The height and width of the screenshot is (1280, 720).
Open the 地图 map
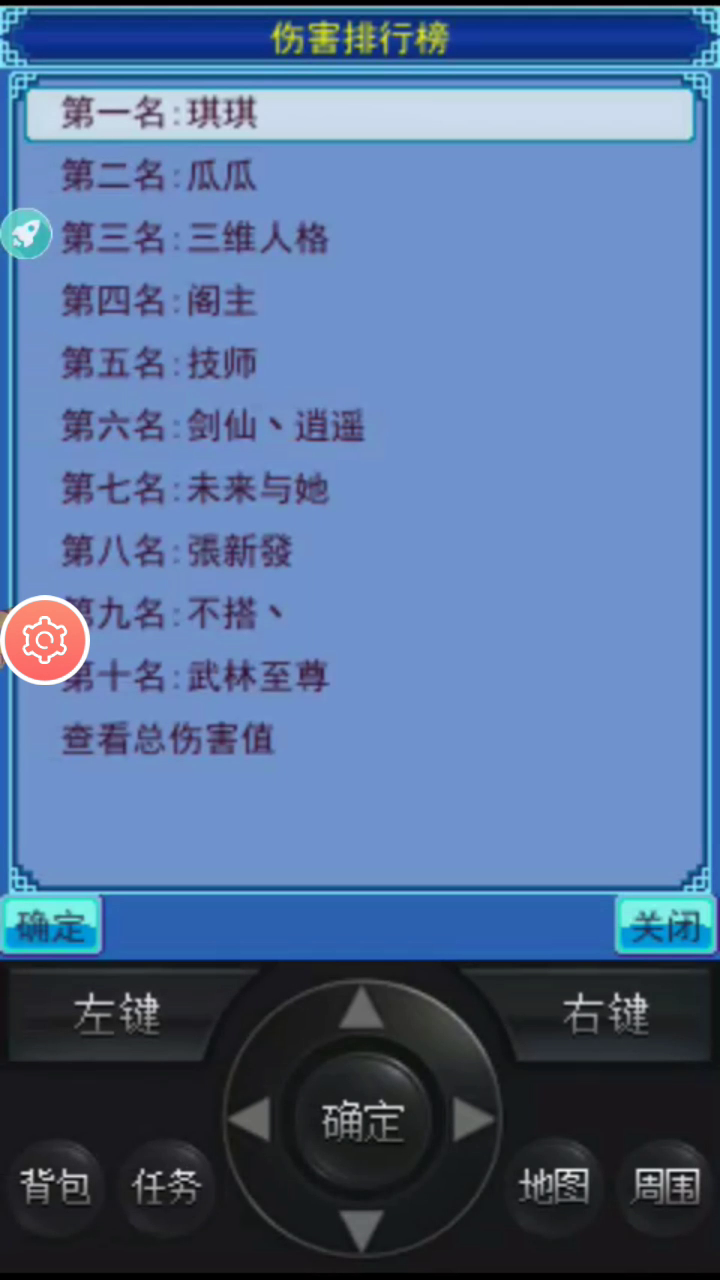[x=553, y=1187]
